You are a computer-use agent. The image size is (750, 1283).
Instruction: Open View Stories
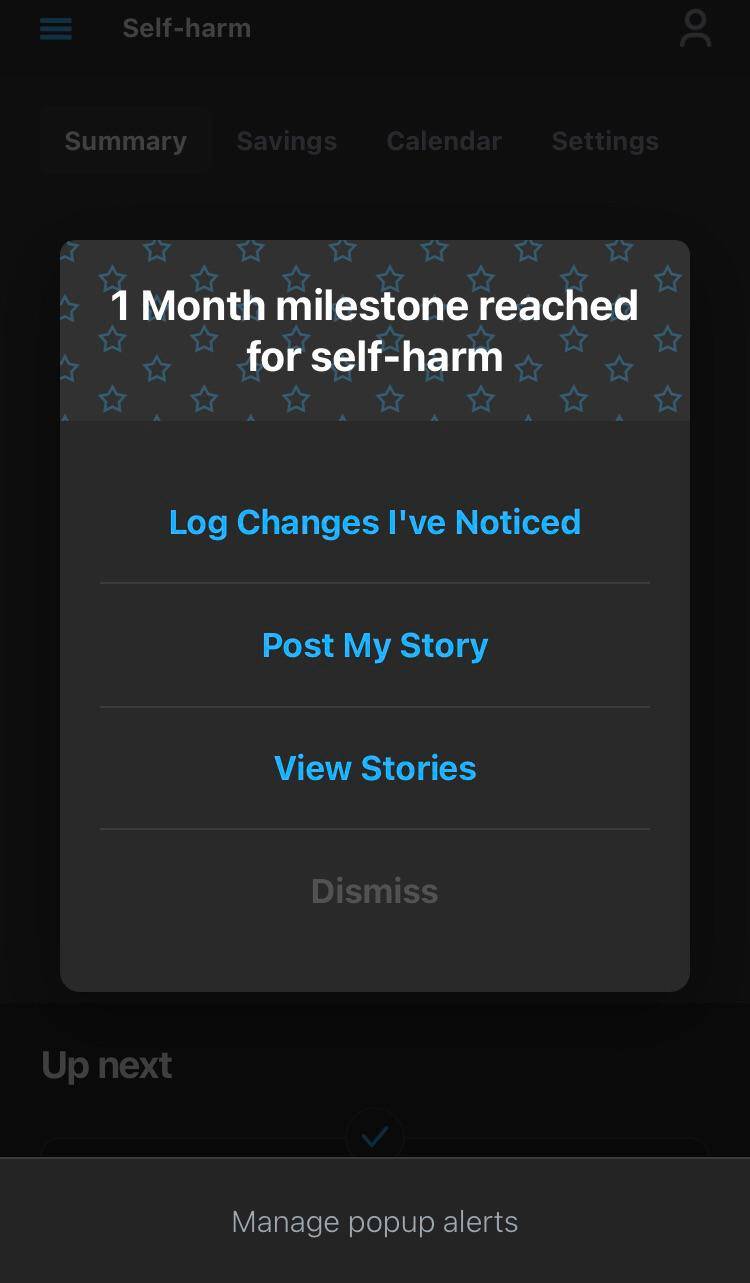[x=374, y=768]
